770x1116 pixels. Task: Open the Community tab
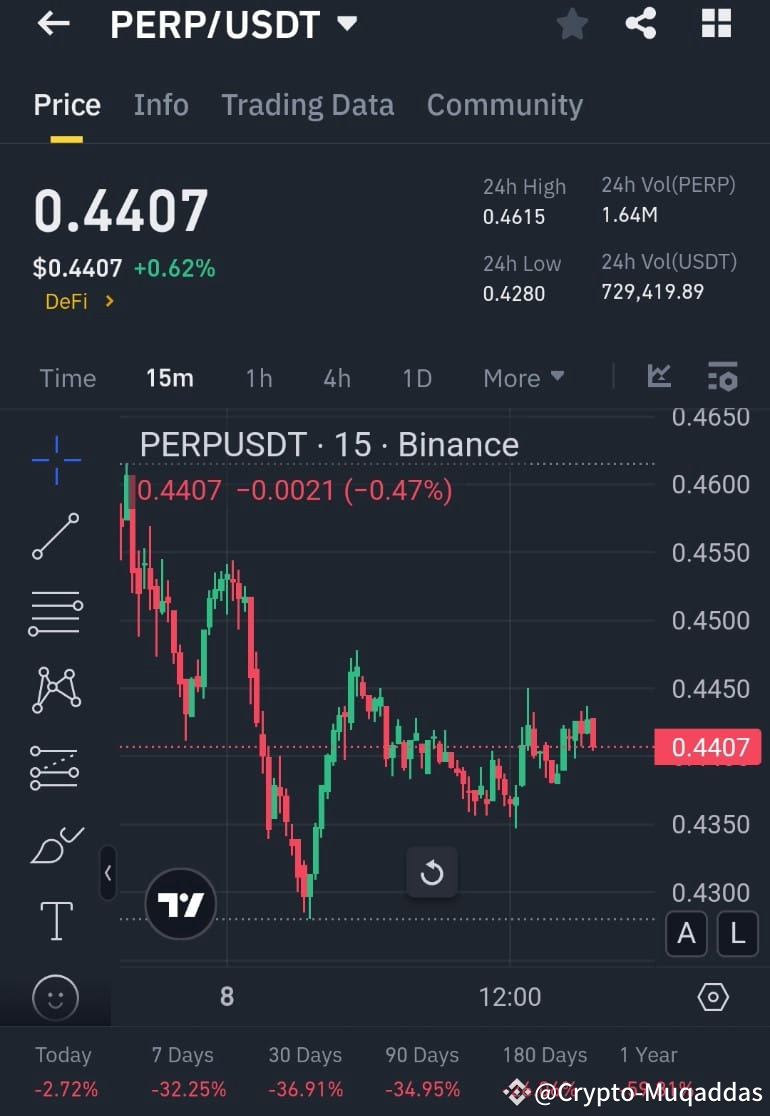(504, 104)
